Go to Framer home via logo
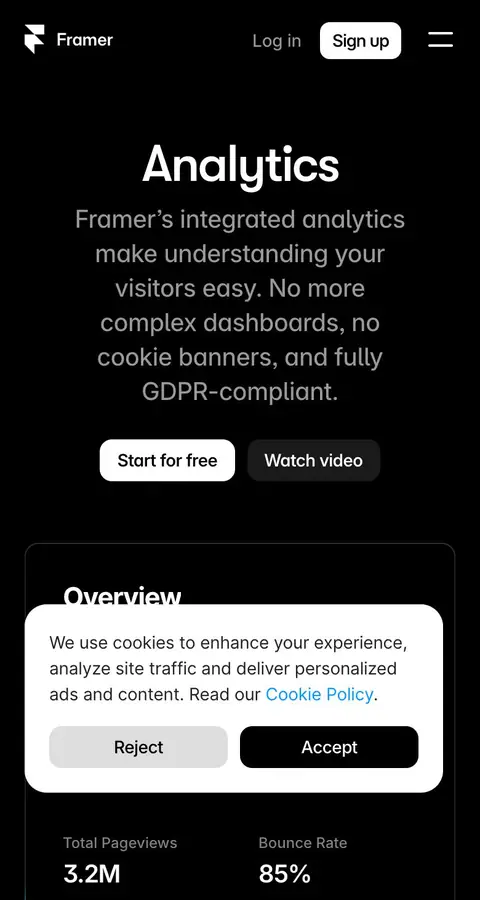The image size is (480, 900). [x=68, y=40]
